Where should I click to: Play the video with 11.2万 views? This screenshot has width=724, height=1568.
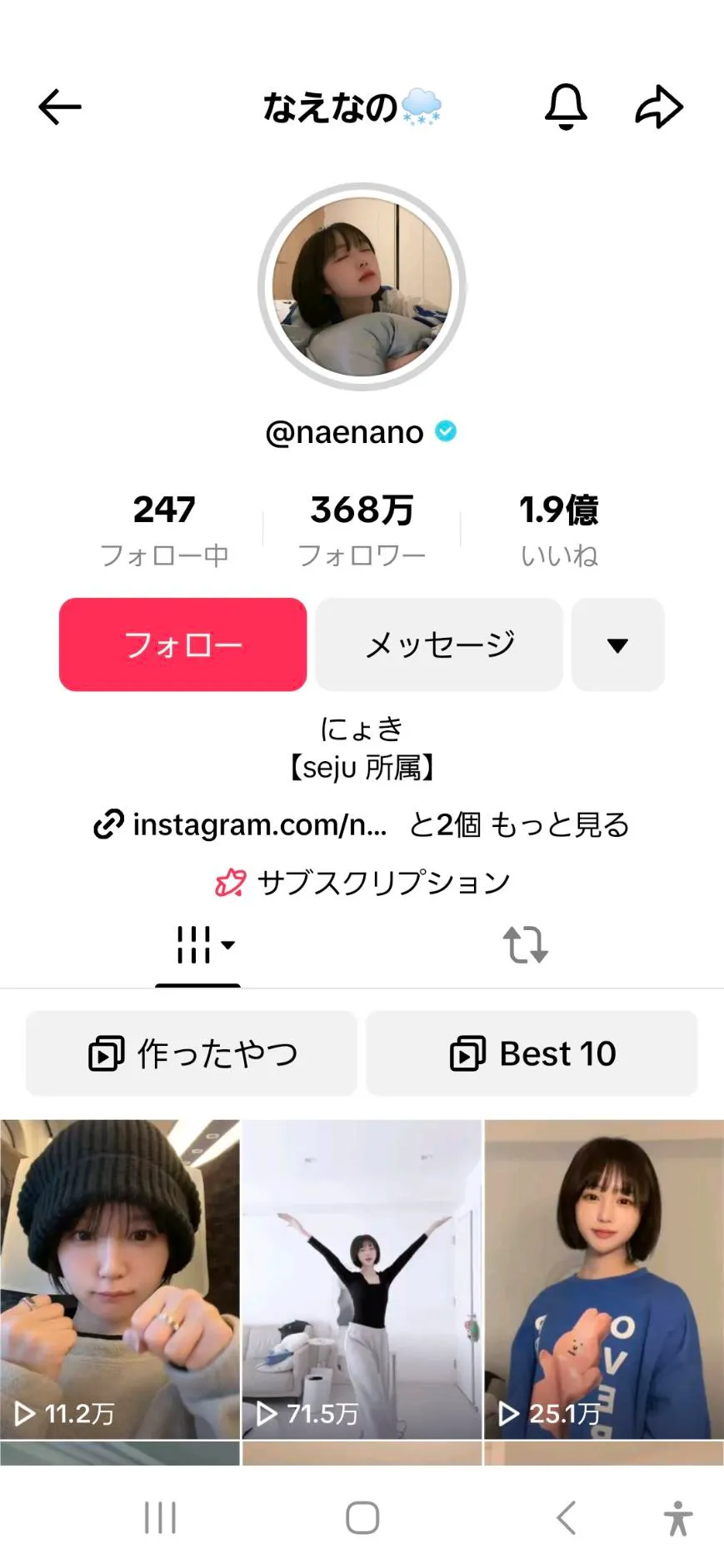pyautogui.click(x=120, y=1278)
